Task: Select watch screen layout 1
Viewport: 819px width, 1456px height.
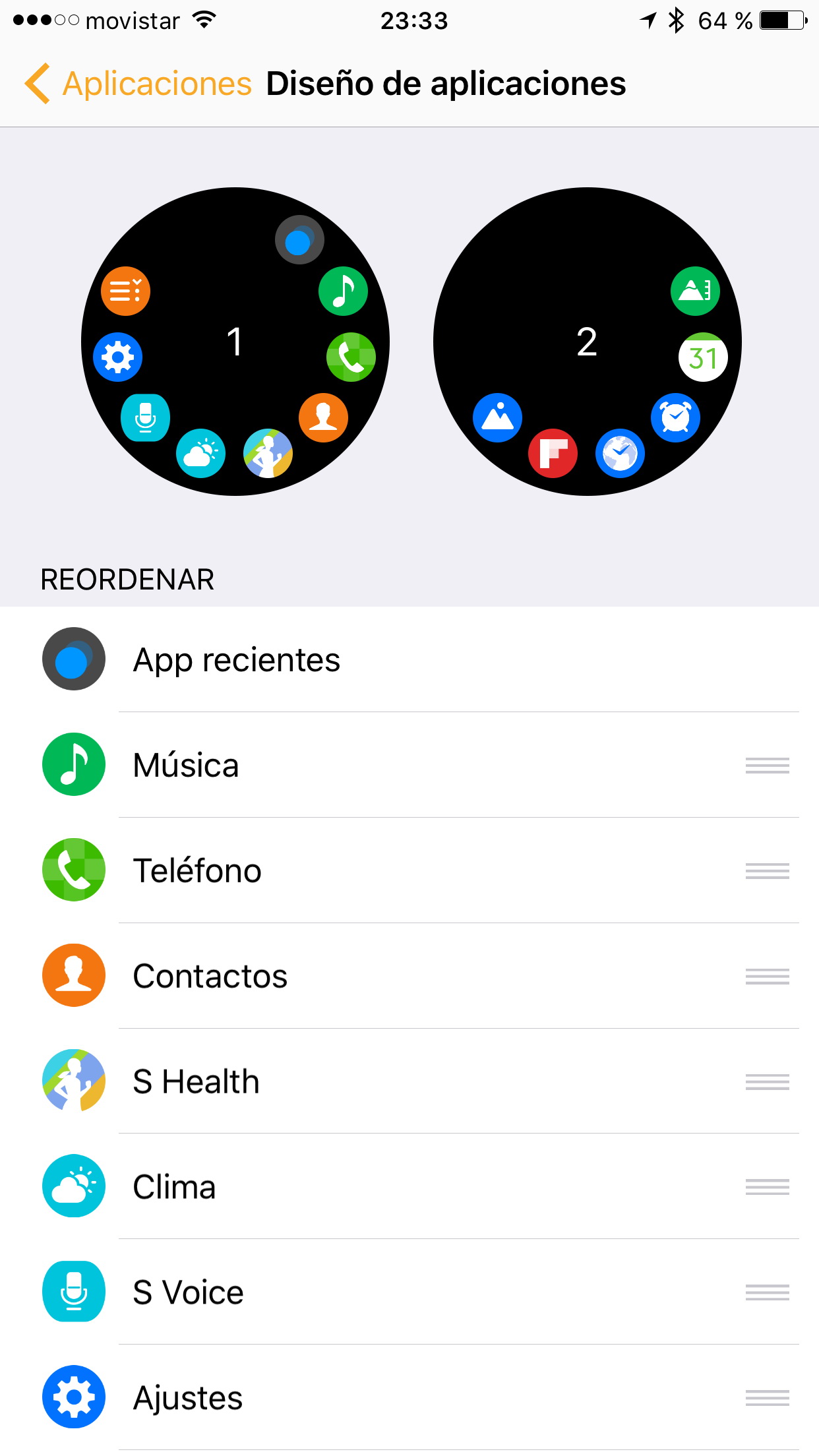Action: click(x=235, y=342)
